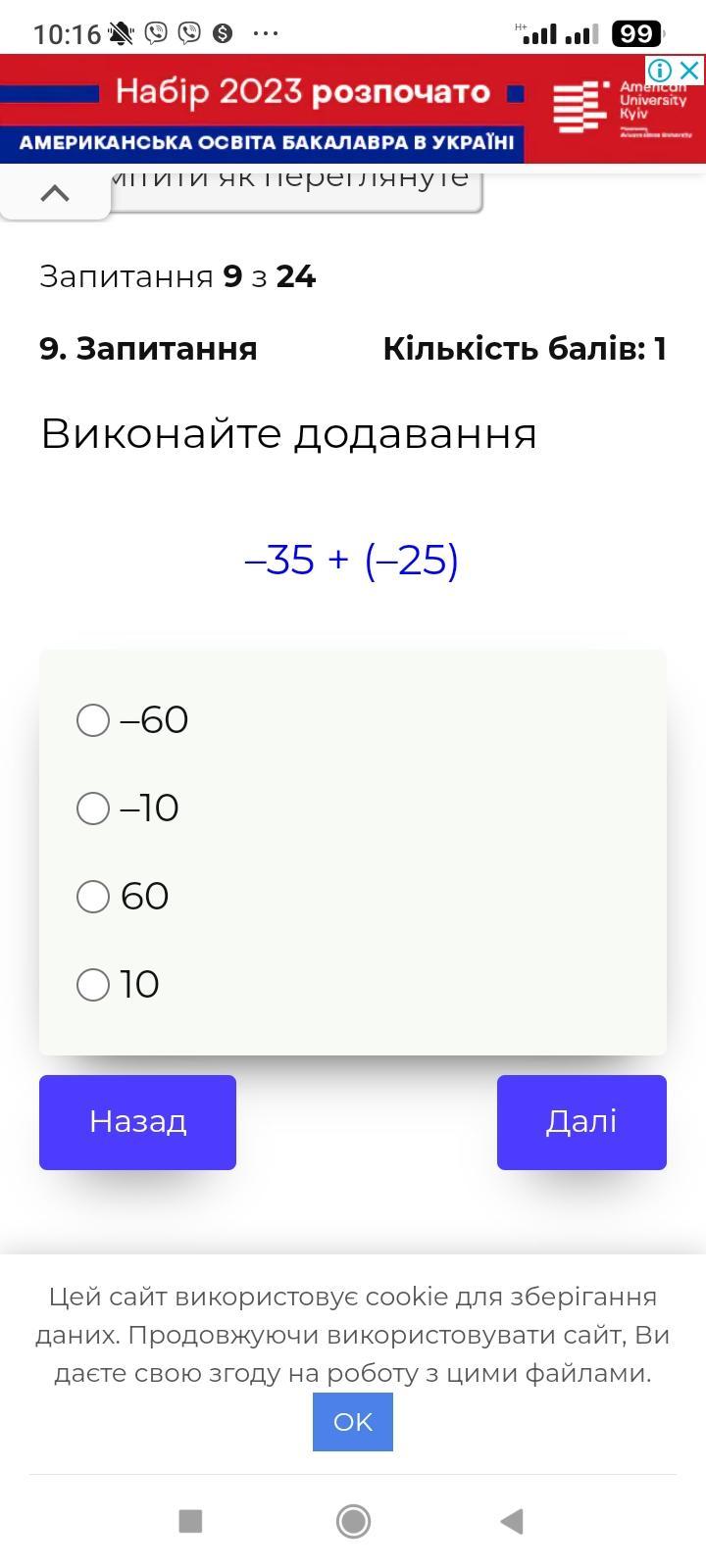The width and height of the screenshot is (706, 1568).
Task: Tap the system back button
Action: click(511, 1521)
